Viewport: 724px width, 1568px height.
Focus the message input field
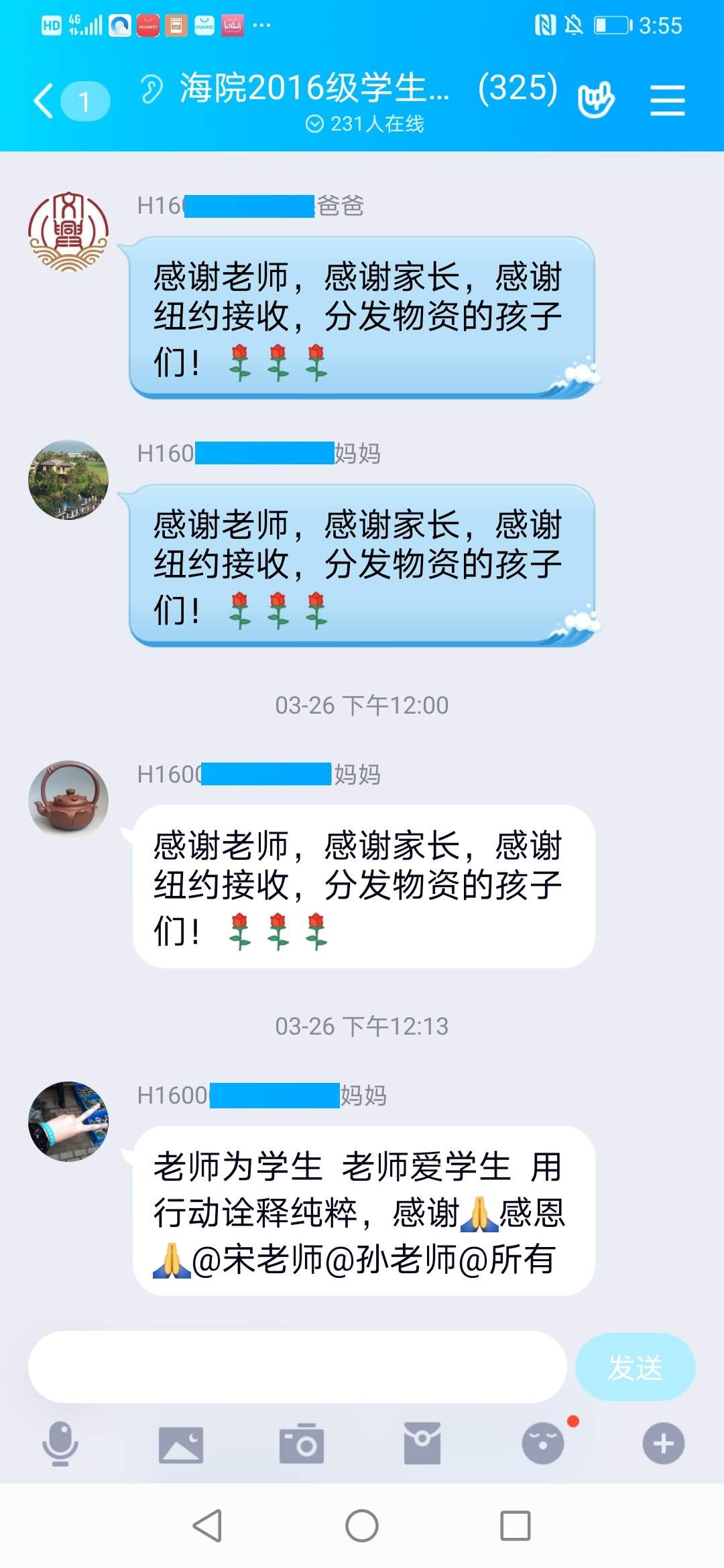pos(297,1367)
